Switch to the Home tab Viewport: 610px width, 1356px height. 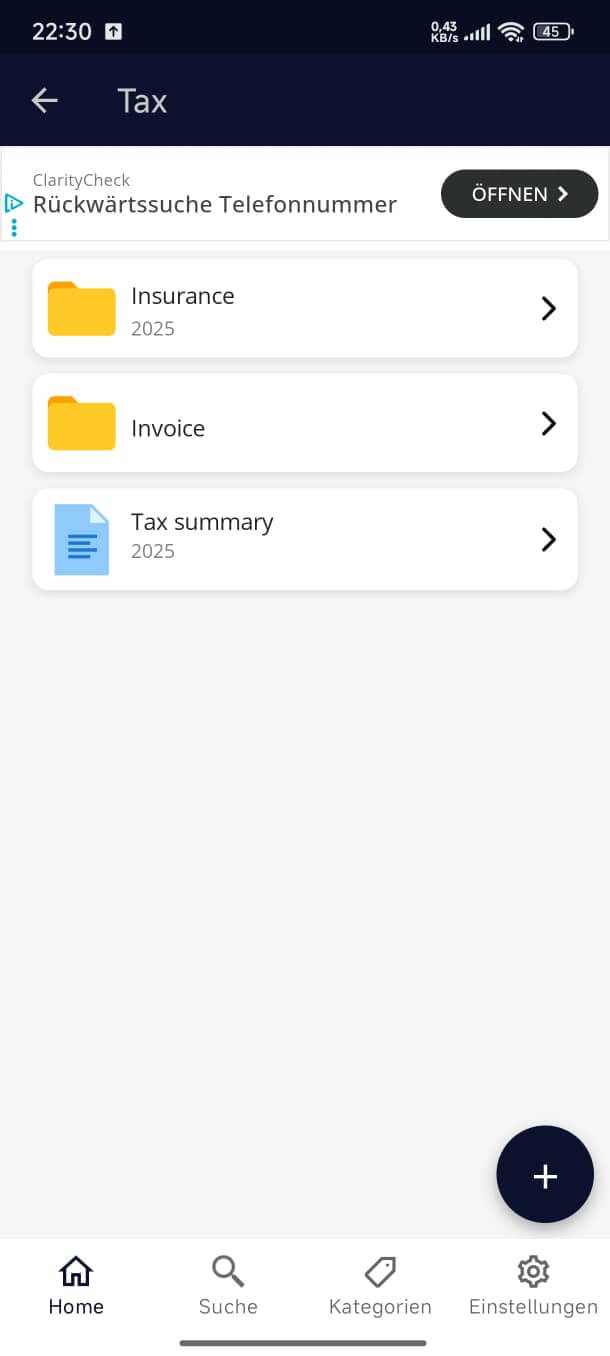(x=76, y=1286)
